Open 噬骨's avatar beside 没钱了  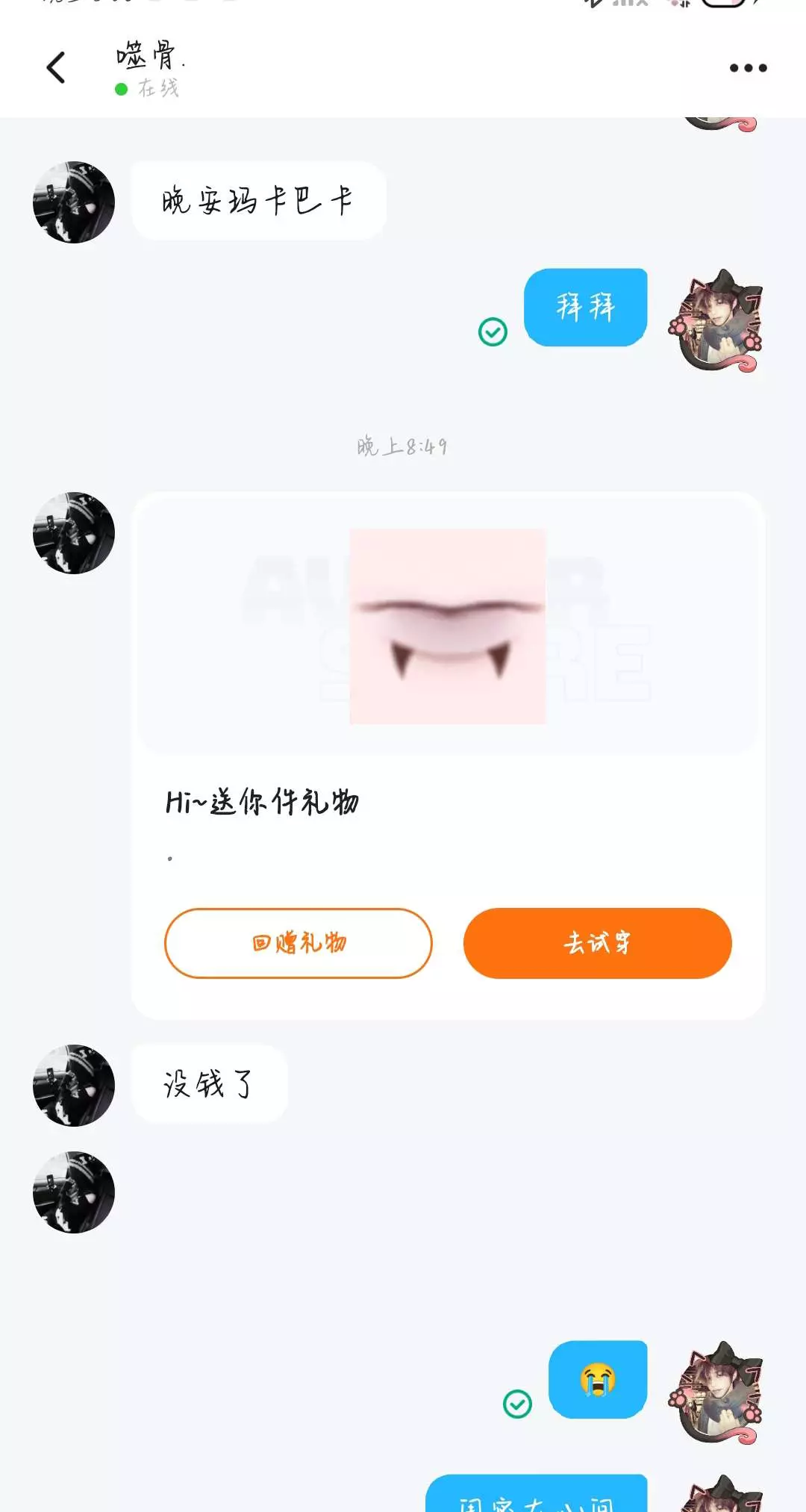coord(74,1085)
